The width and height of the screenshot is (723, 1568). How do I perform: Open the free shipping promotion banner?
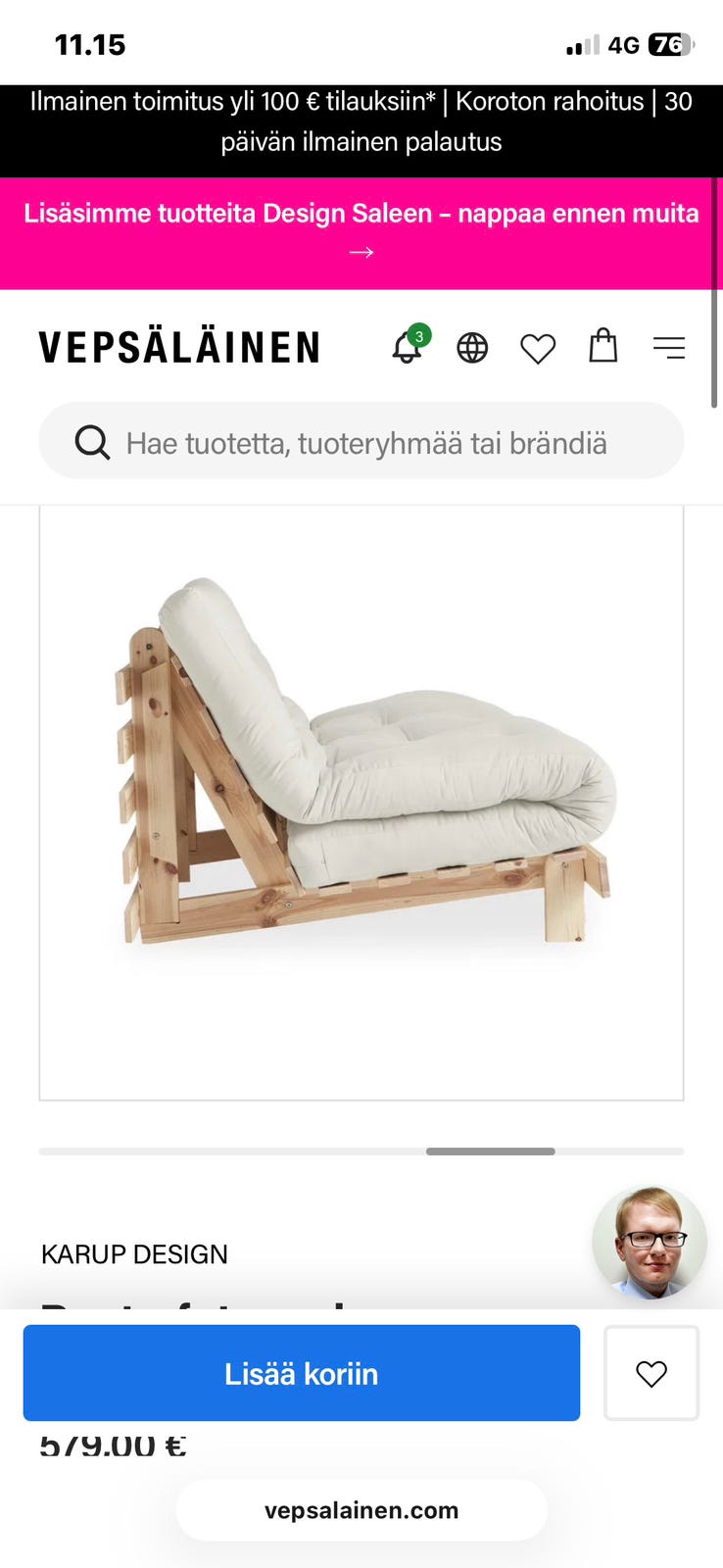(361, 121)
